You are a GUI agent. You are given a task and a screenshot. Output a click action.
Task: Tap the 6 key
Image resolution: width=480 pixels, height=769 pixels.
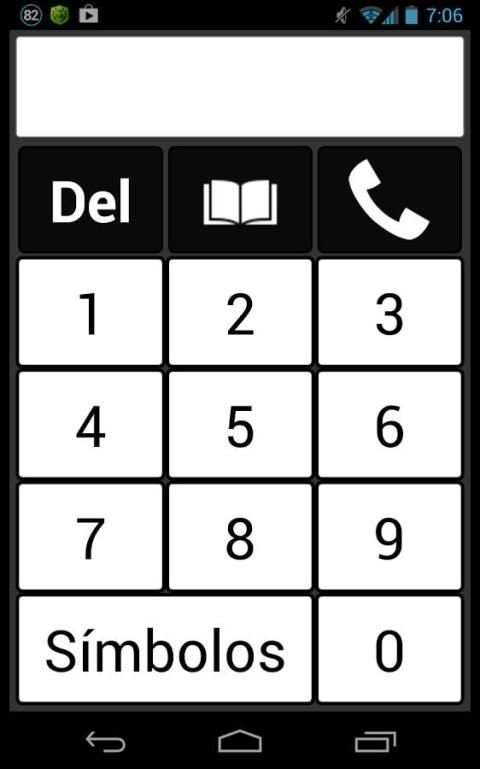coord(390,425)
